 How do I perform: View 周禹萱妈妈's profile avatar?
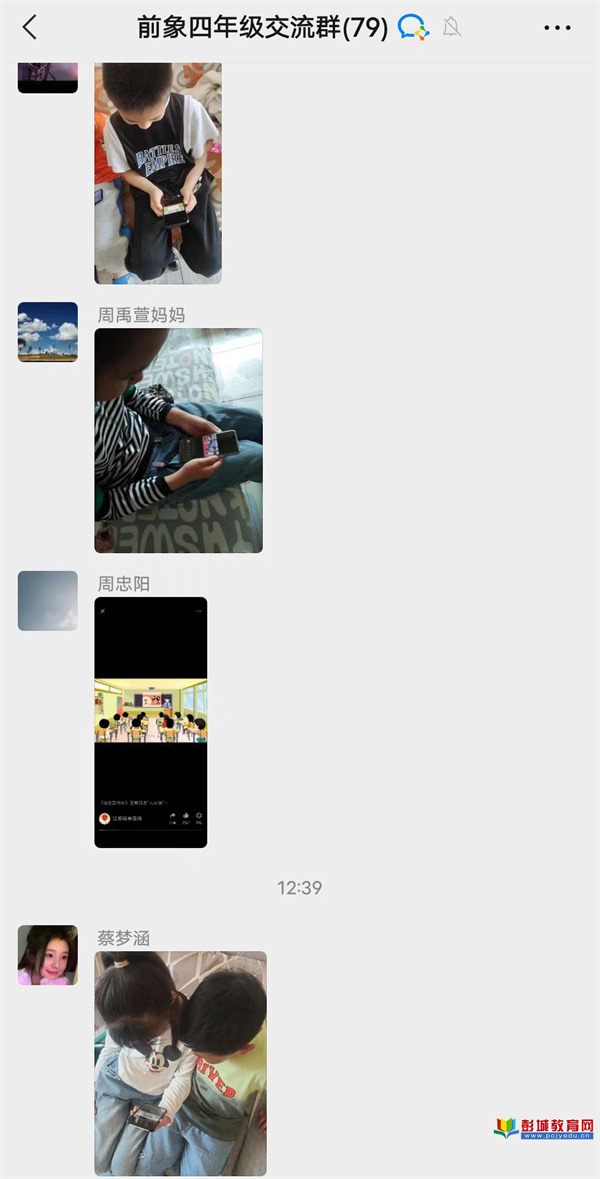pos(47,331)
